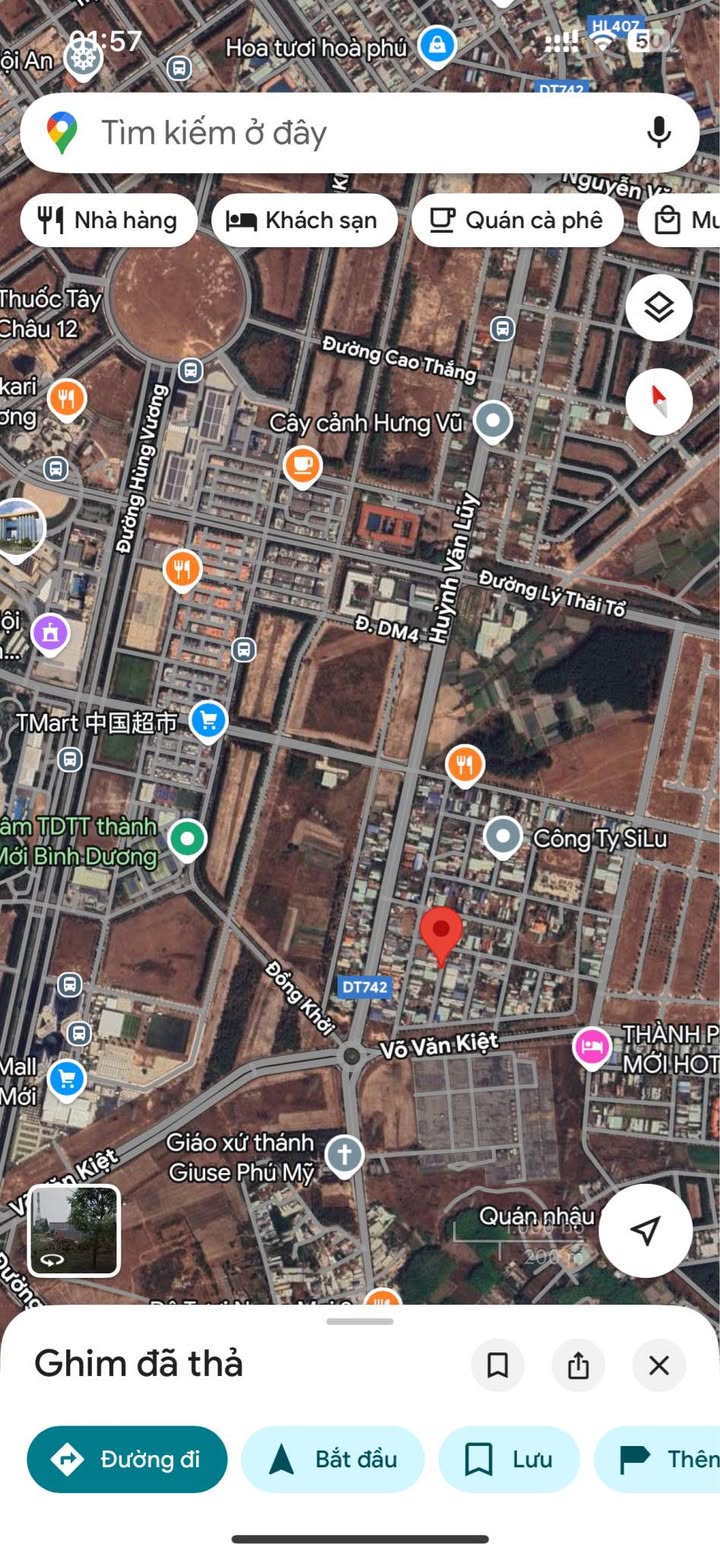This screenshot has width=720, height=1557.
Task: Select the Quán cà phê chip
Action: click(x=518, y=220)
